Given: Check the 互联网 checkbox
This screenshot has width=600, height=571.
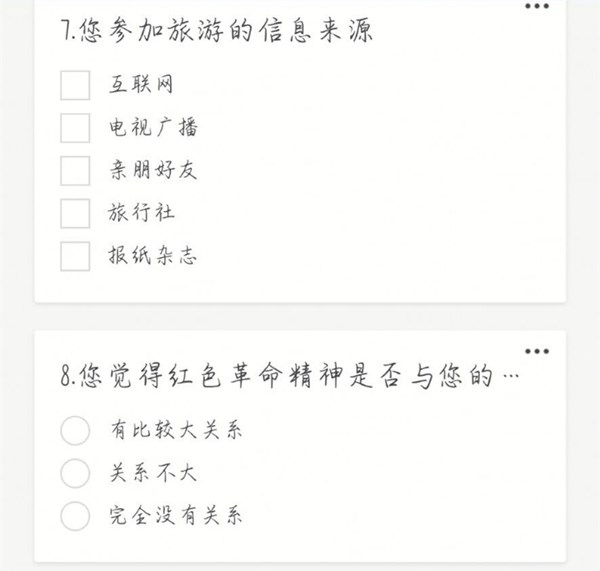Looking at the screenshot, I should 75,85.
